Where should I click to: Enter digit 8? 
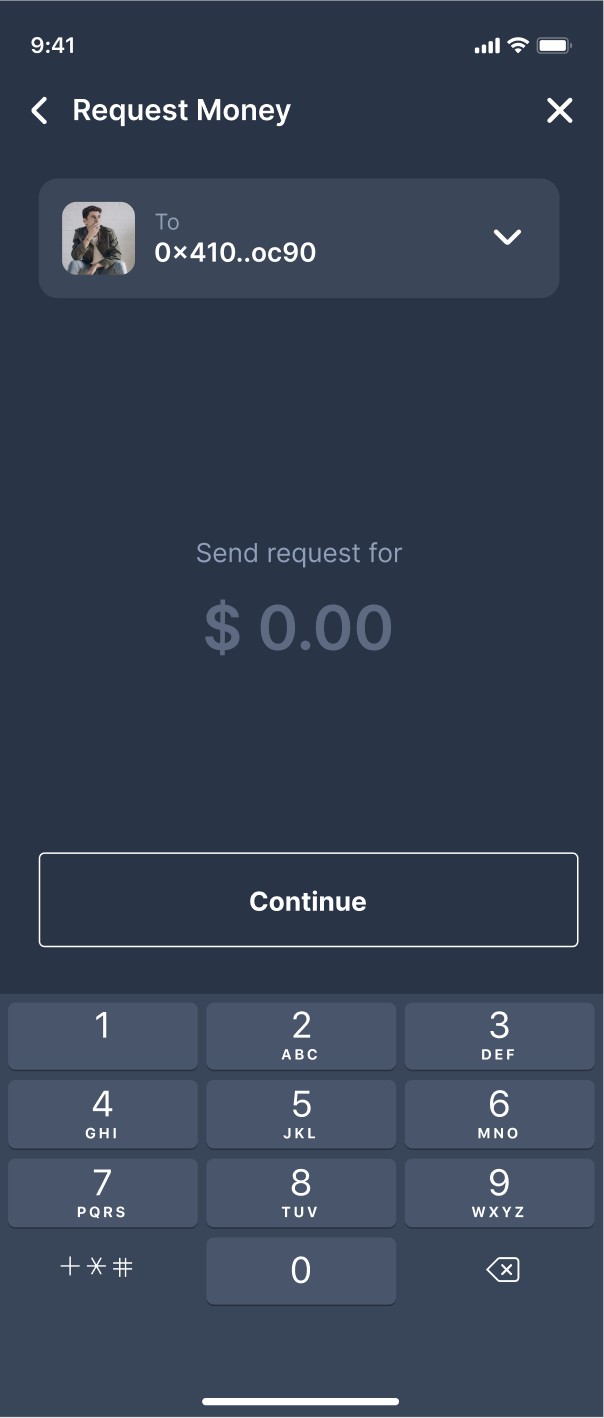pos(301,1193)
